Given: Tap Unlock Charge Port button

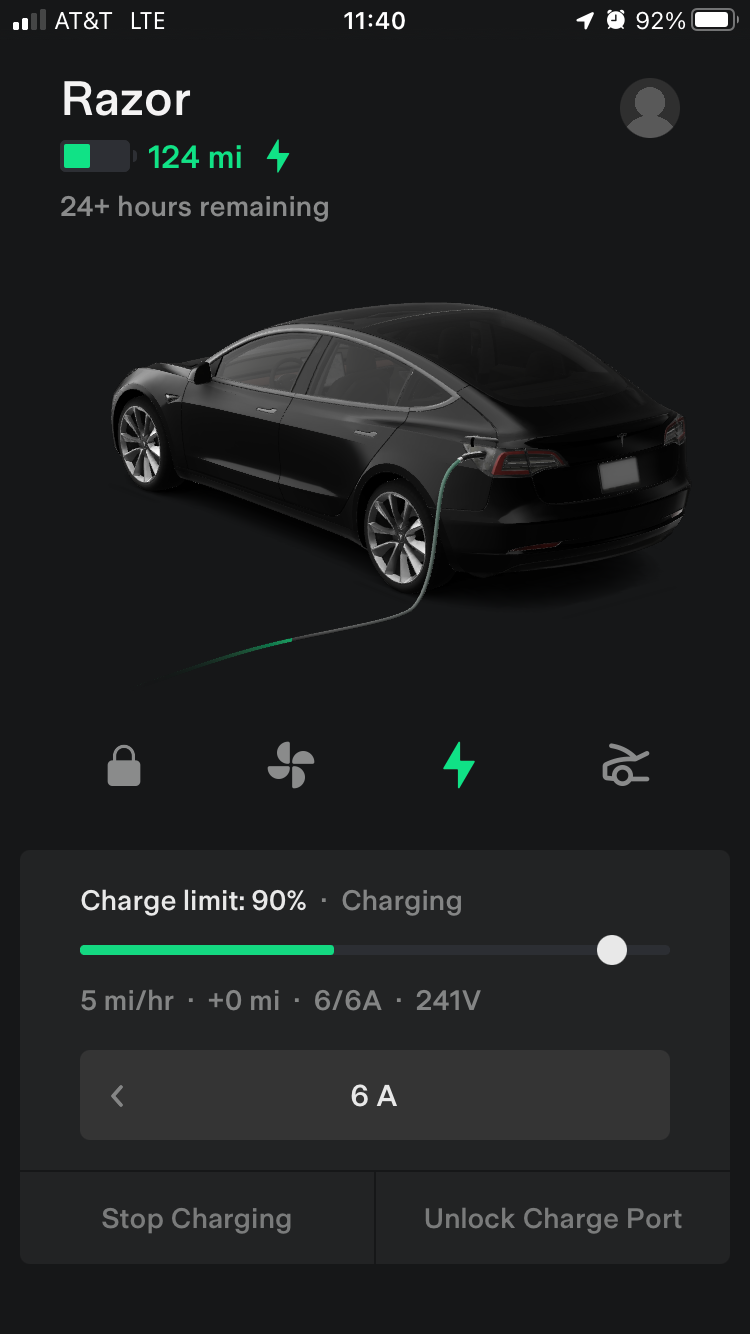Looking at the screenshot, I should click(553, 1219).
